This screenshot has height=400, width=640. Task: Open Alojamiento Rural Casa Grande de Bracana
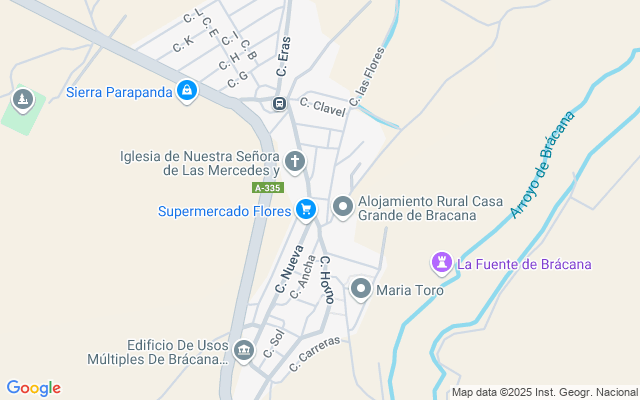(343, 207)
